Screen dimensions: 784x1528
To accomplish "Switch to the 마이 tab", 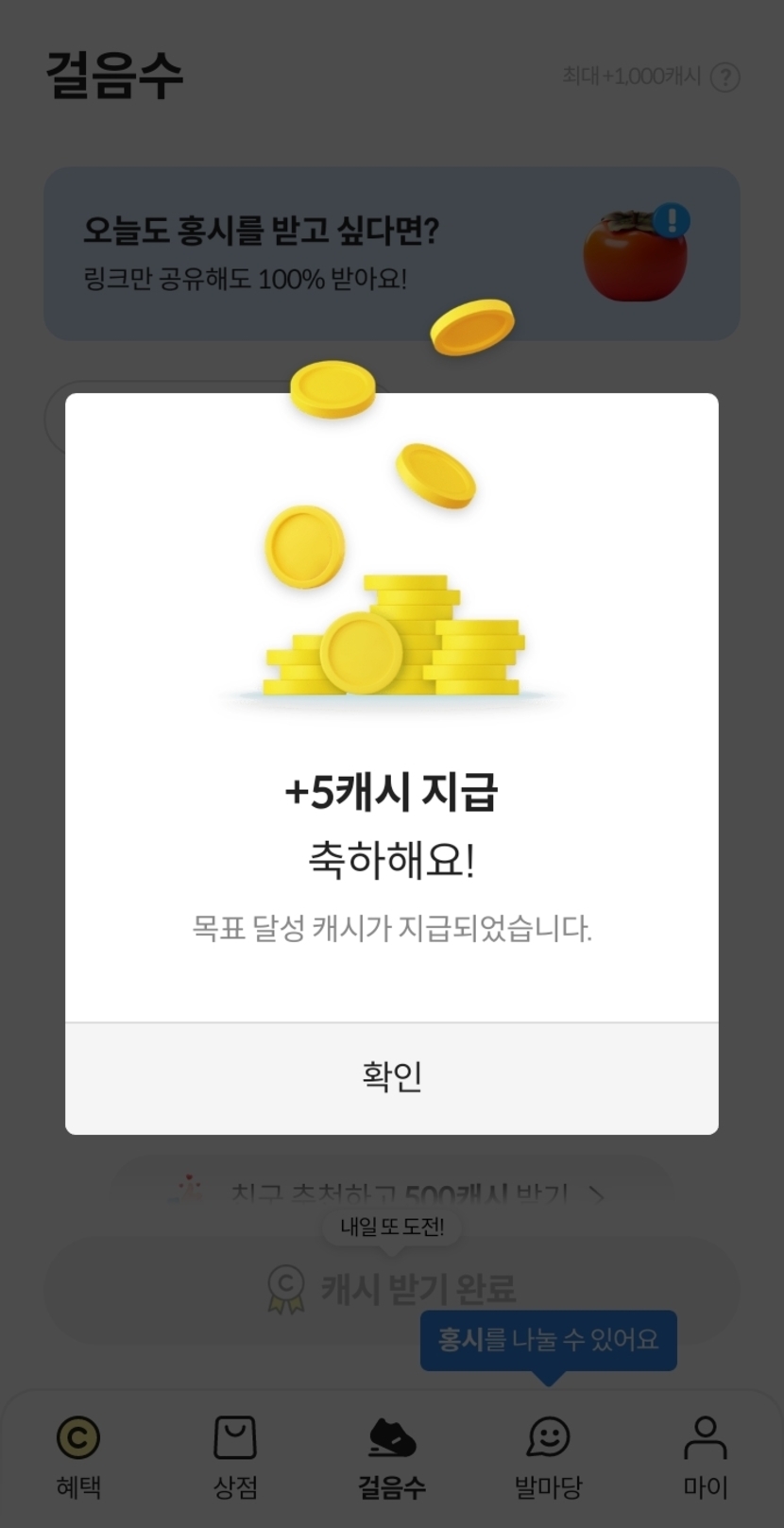I will [705, 1457].
